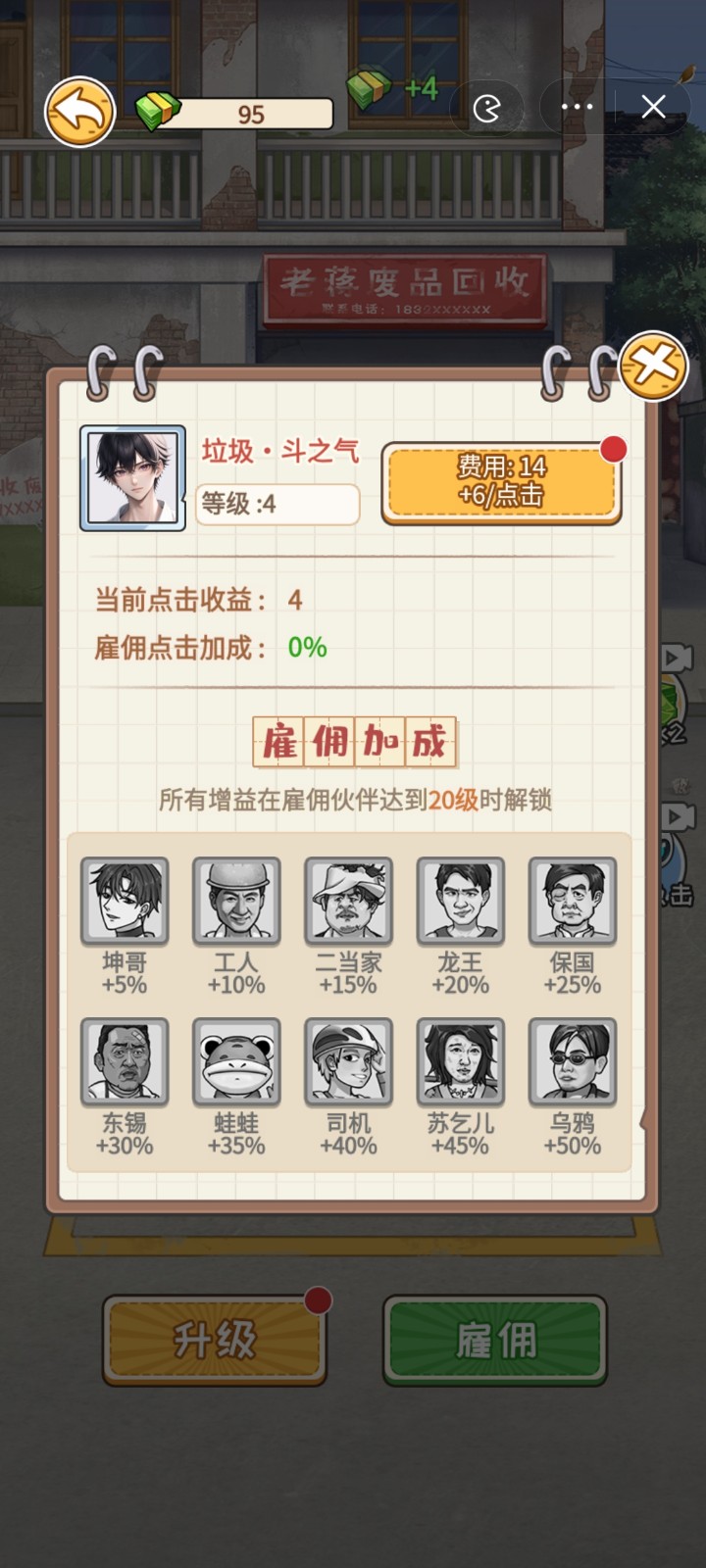Select the 二当家 +15% portrait
706x1568 pixels.
point(348,901)
